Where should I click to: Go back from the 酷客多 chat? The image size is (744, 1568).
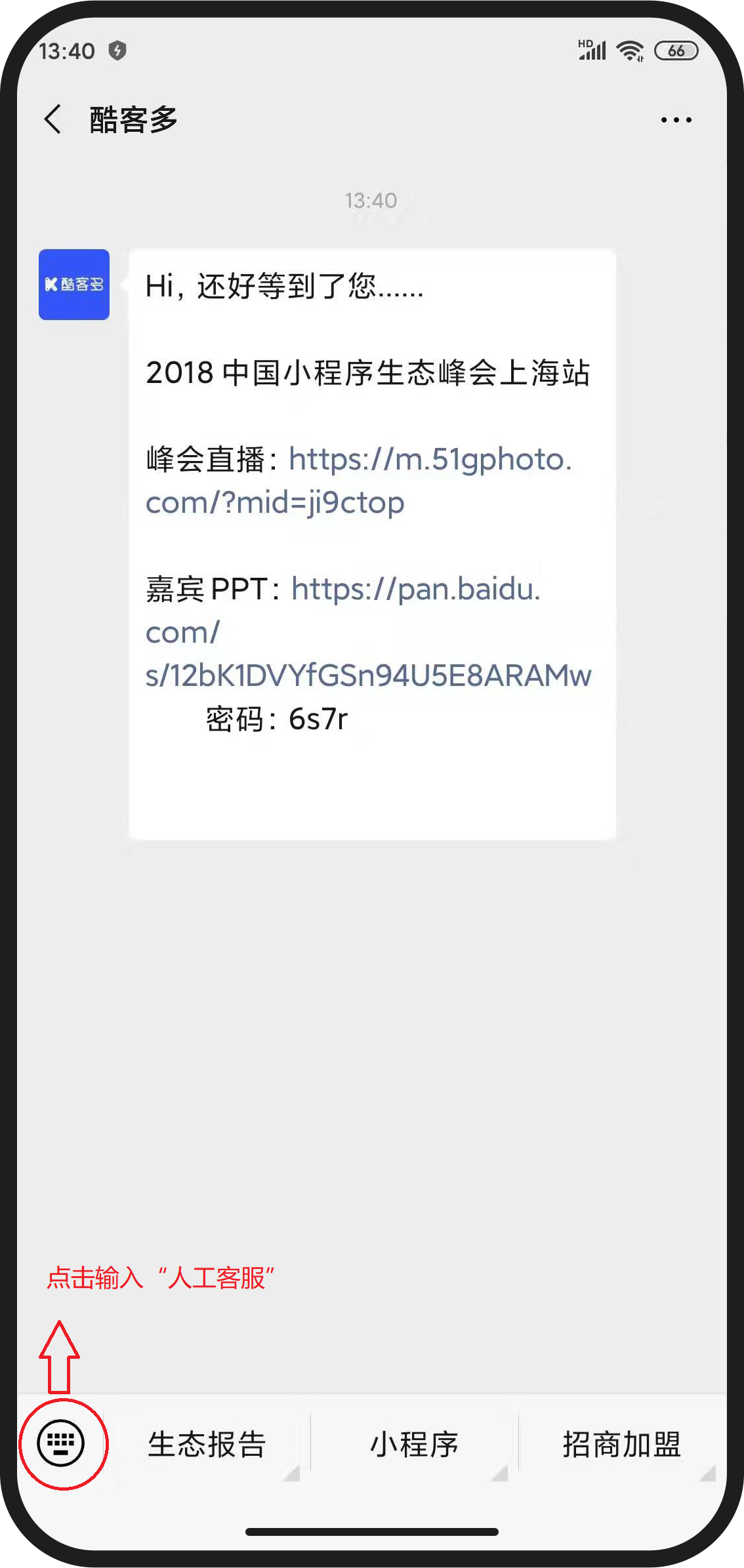(53, 119)
